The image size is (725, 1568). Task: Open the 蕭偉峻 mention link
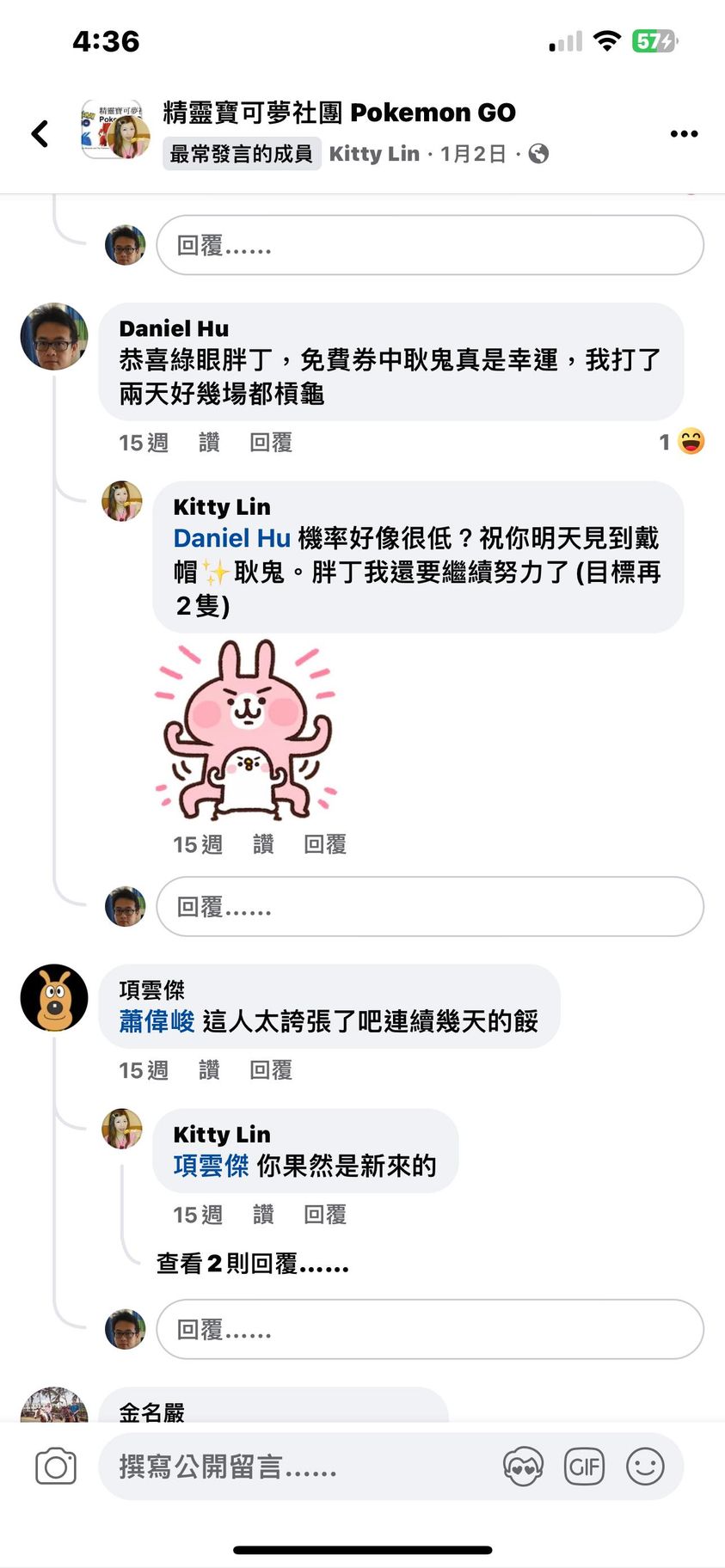[157, 1021]
